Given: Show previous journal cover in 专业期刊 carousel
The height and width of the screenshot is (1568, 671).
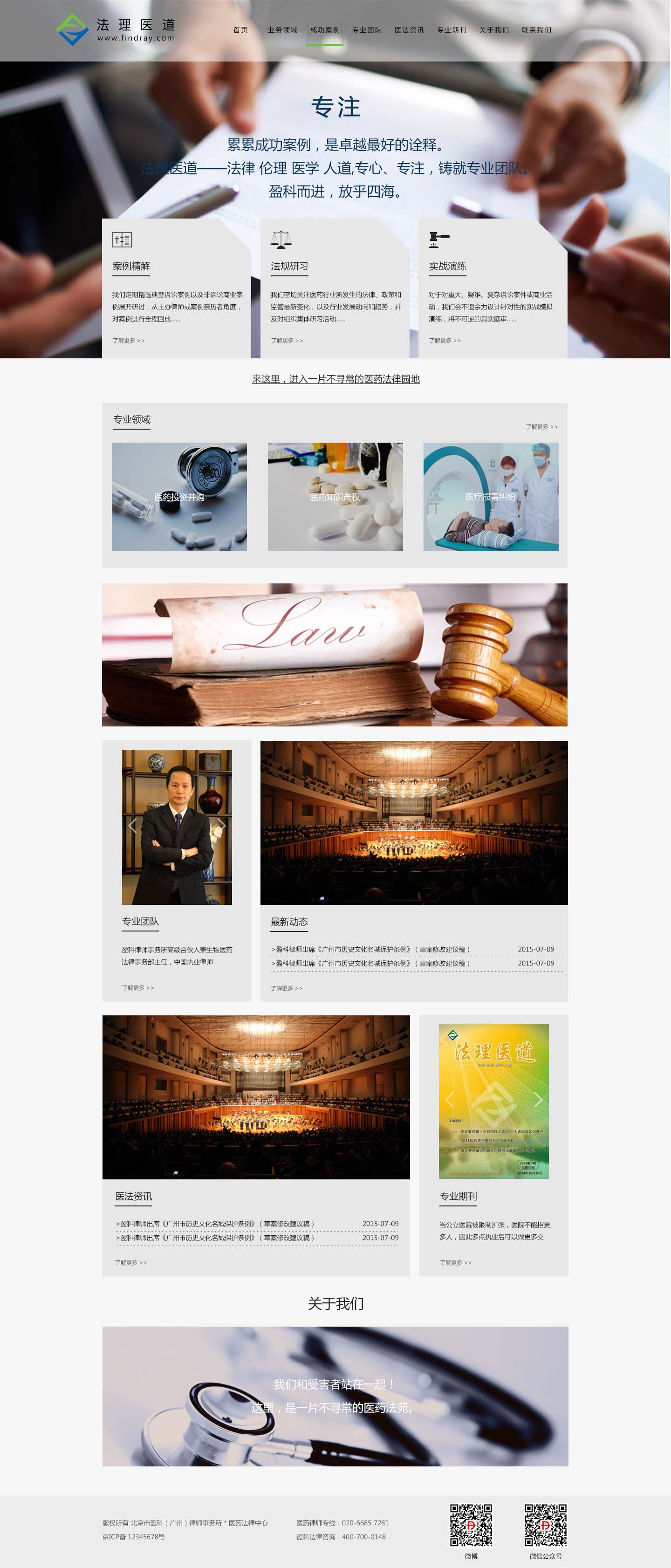Looking at the screenshot, I should (x=449, y=1099).
